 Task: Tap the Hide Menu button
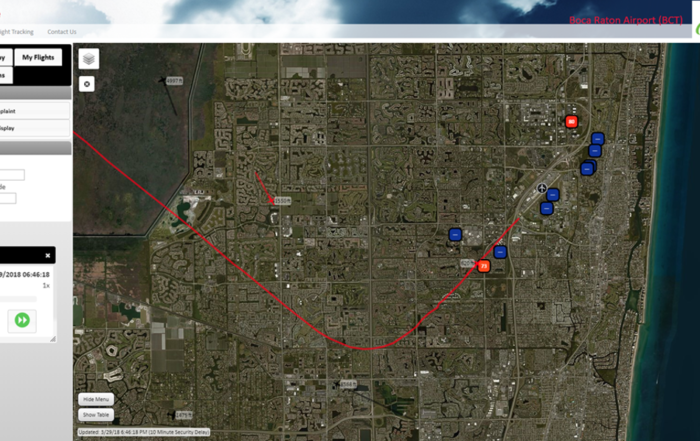pos(97,399)
